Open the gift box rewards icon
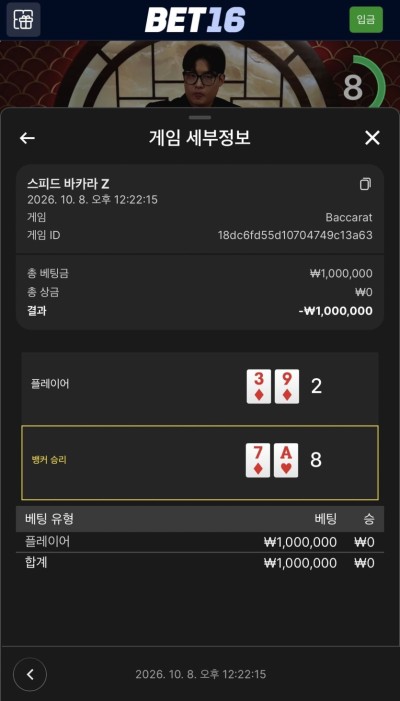Image resolution: width=400 pixels, height=701 pixels. [23, 20]
